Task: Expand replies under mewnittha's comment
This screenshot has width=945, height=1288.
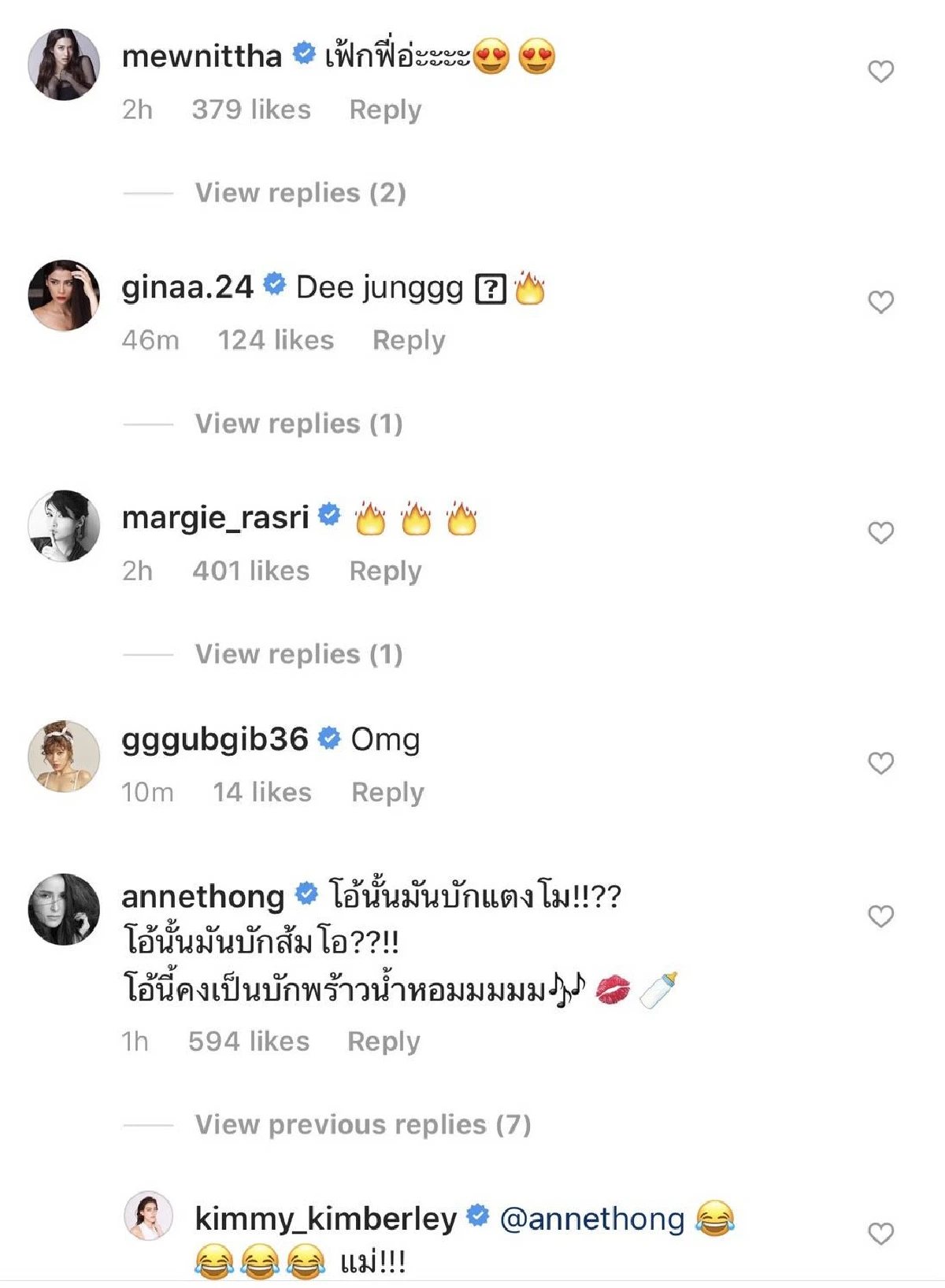Action: (x=298, y=192)
